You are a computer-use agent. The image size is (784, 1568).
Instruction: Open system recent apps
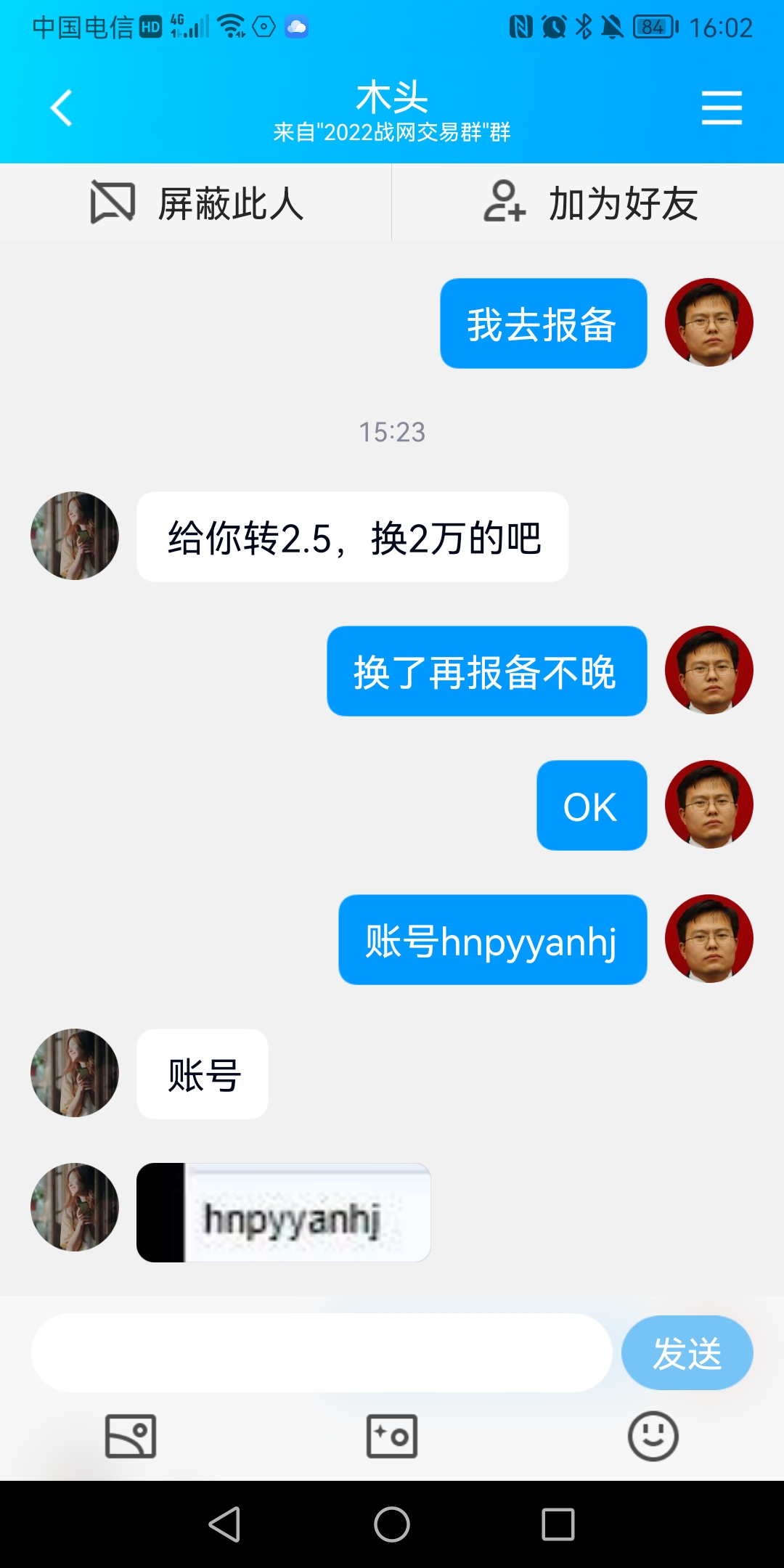[558, 1524]
